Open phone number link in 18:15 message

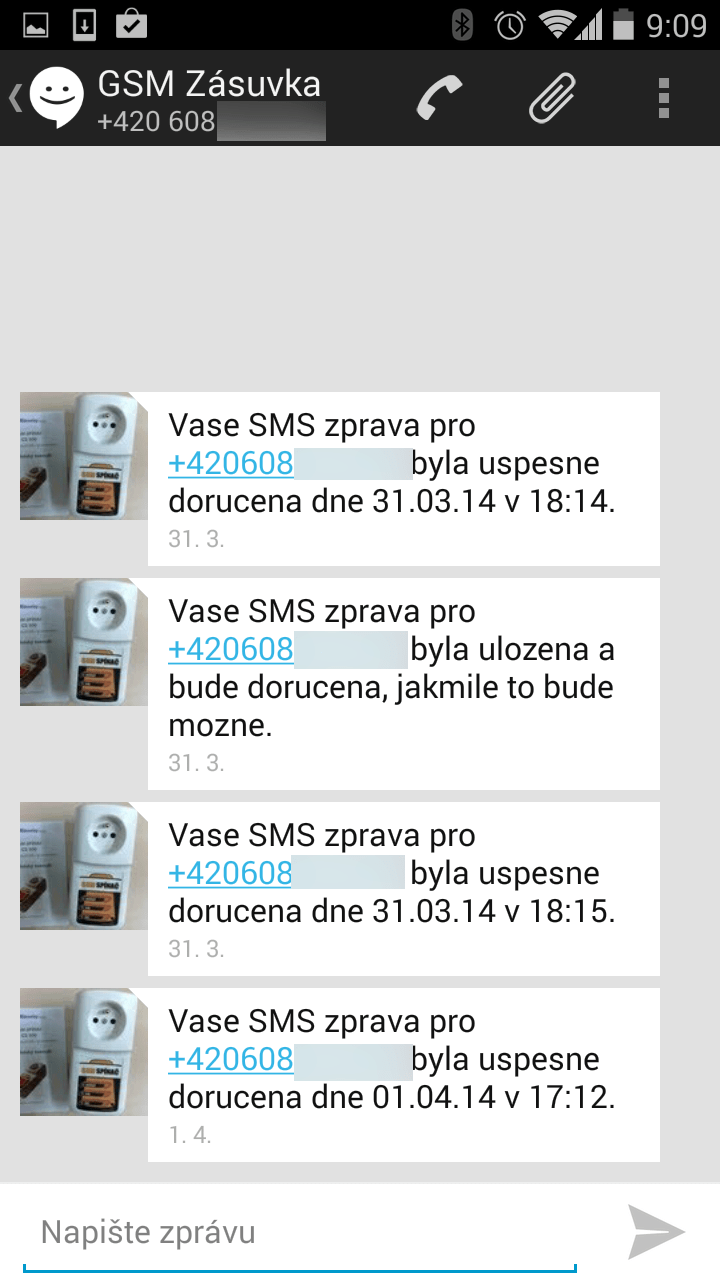(x=288, y=874)
